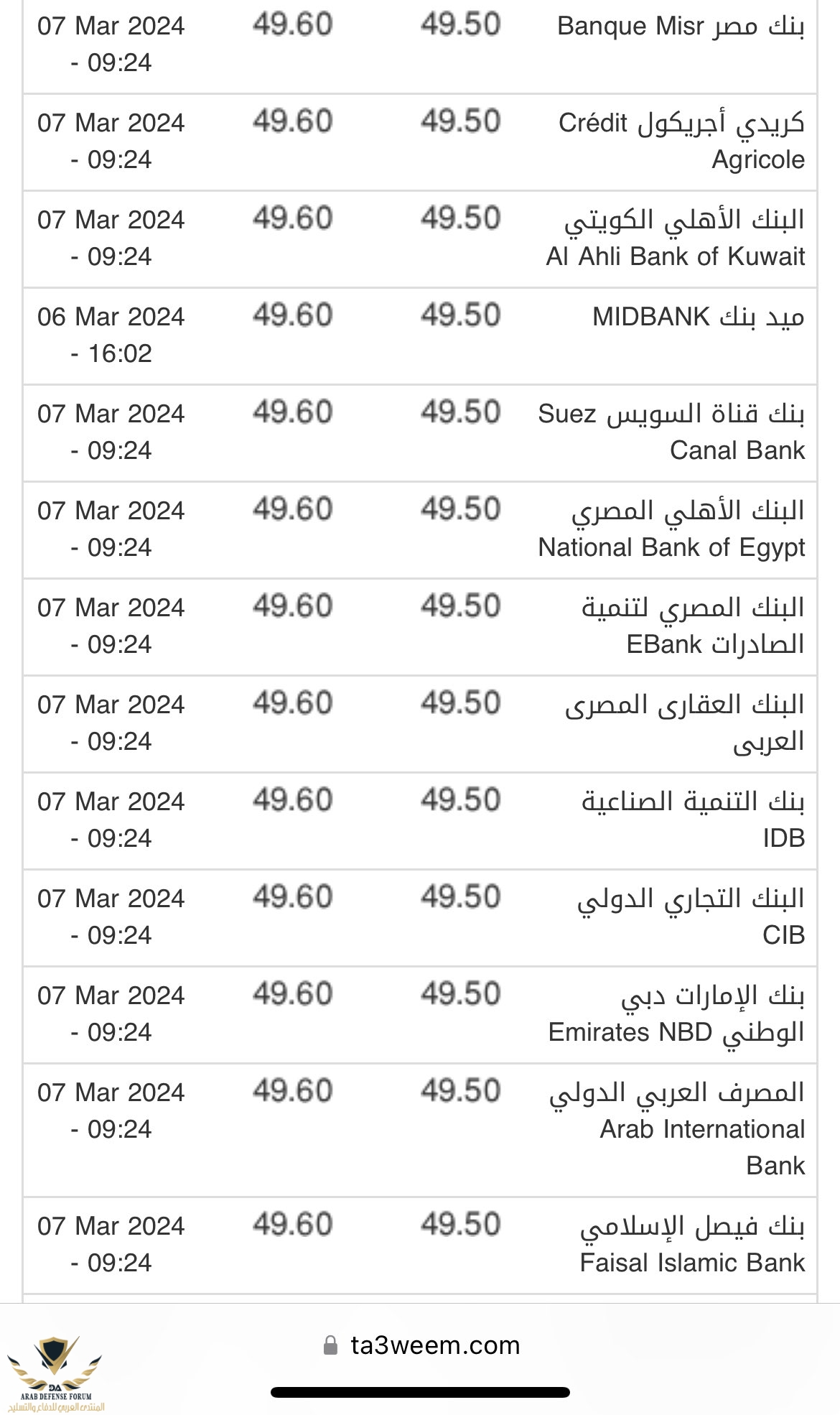Image resolution: width=840 pixels, height=1415 pixels.
Task: Tap the ta3weem.com address bar
Action: tap(422, 1345)
